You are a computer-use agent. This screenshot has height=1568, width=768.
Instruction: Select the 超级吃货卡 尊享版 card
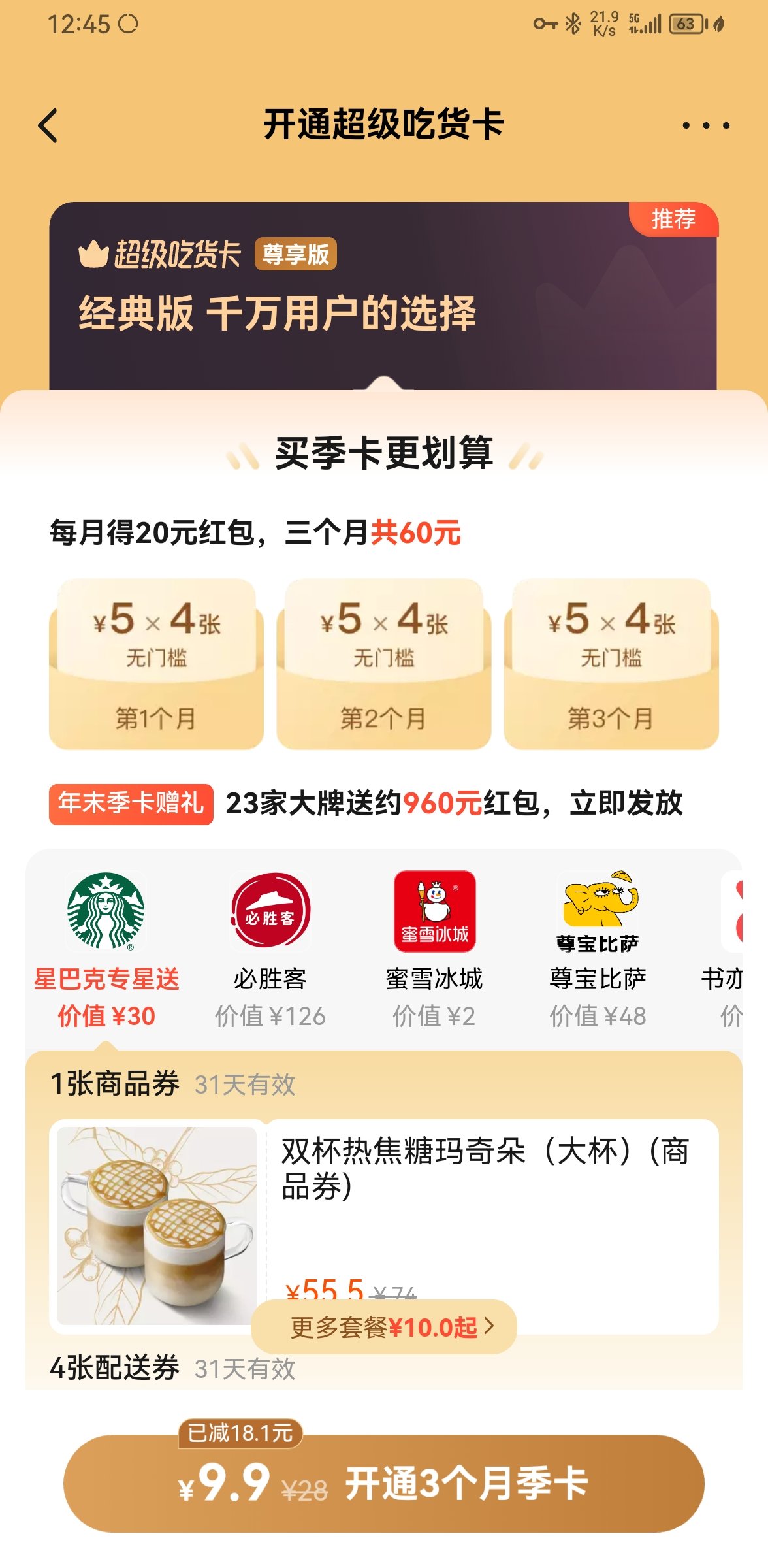(383, 294)
